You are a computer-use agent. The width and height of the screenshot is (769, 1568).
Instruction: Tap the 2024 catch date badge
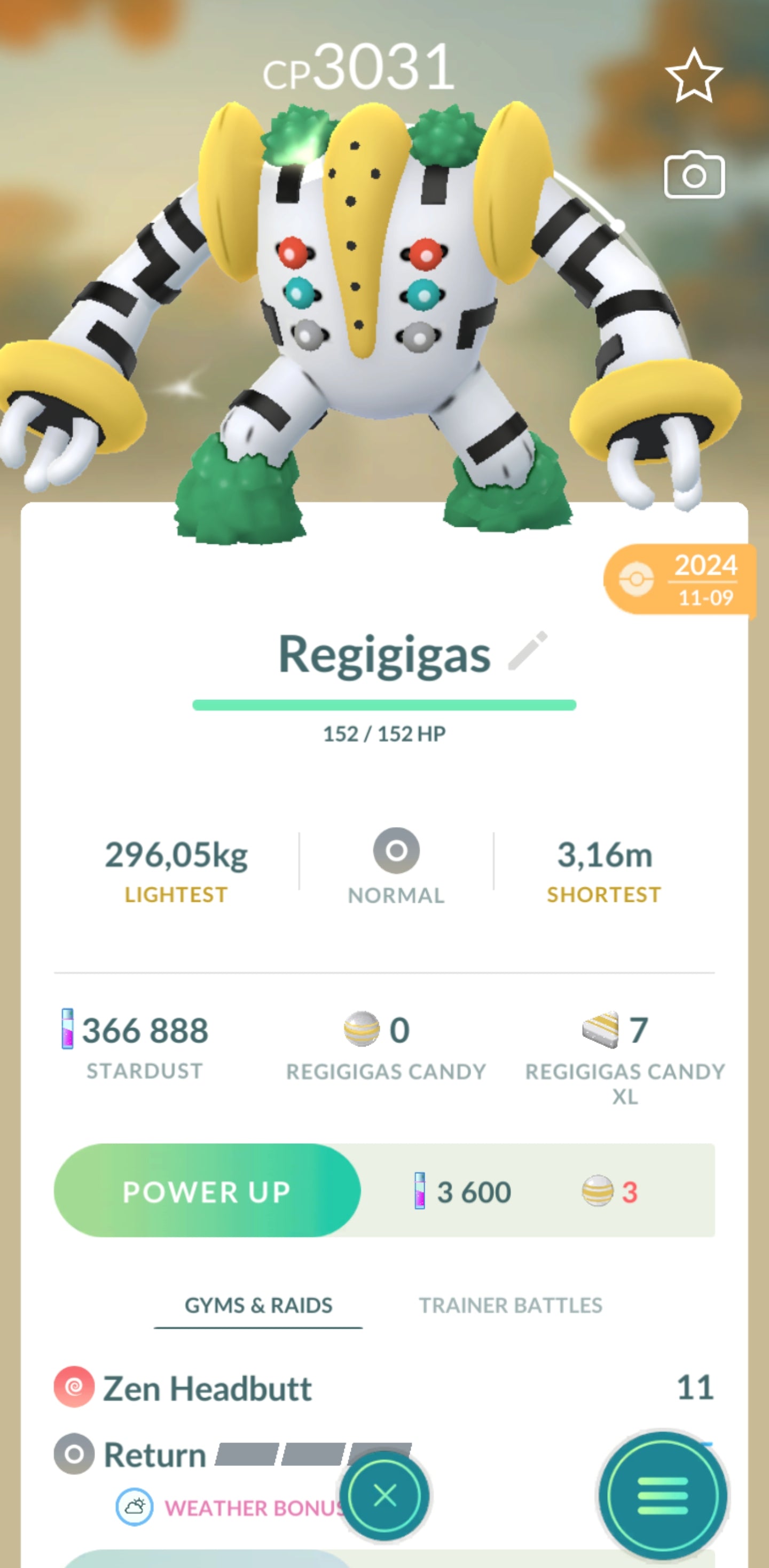pyautogui.click(x=680, y=580)
